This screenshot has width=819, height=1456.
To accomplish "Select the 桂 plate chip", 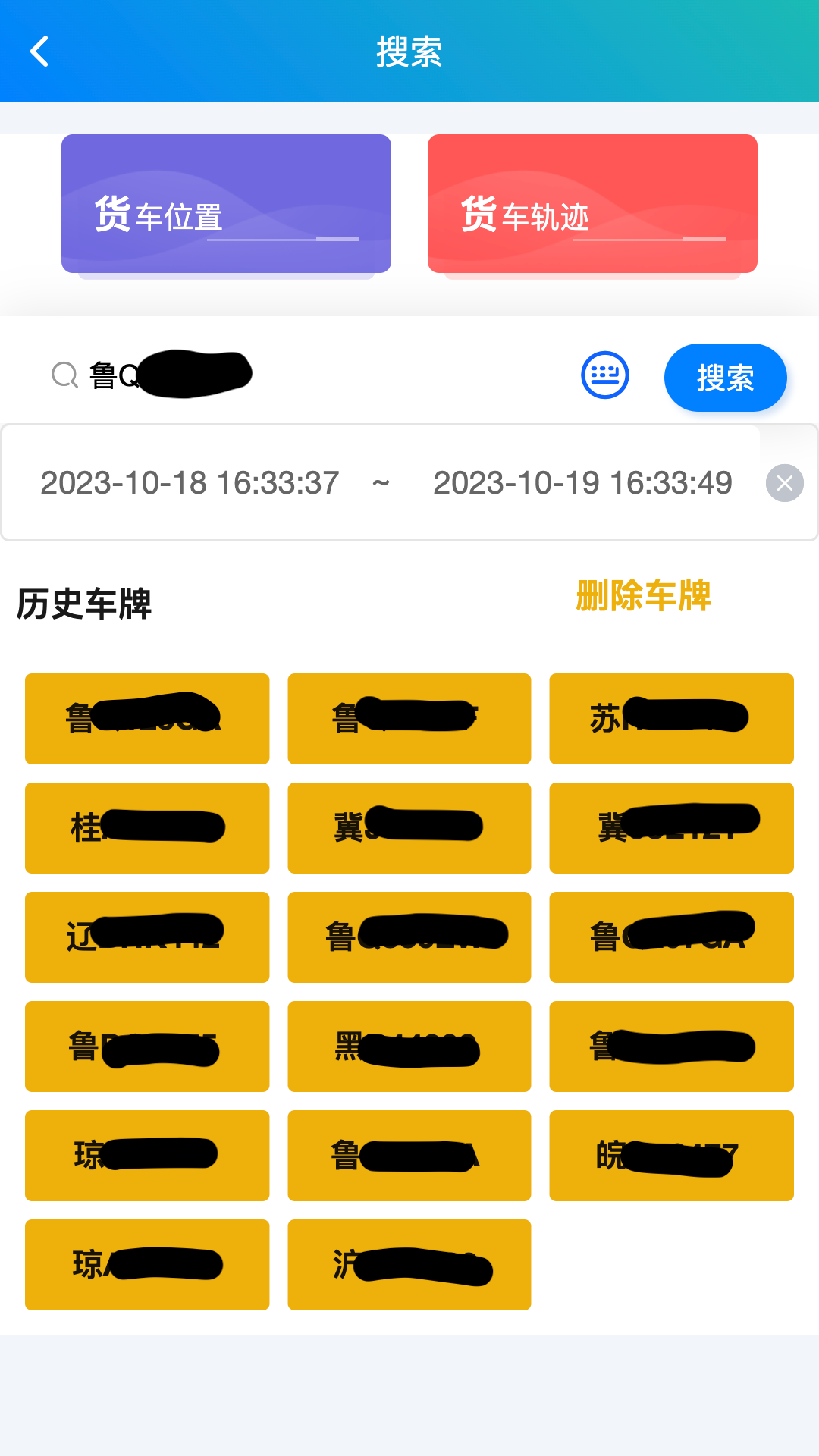I will click(146, 827).
